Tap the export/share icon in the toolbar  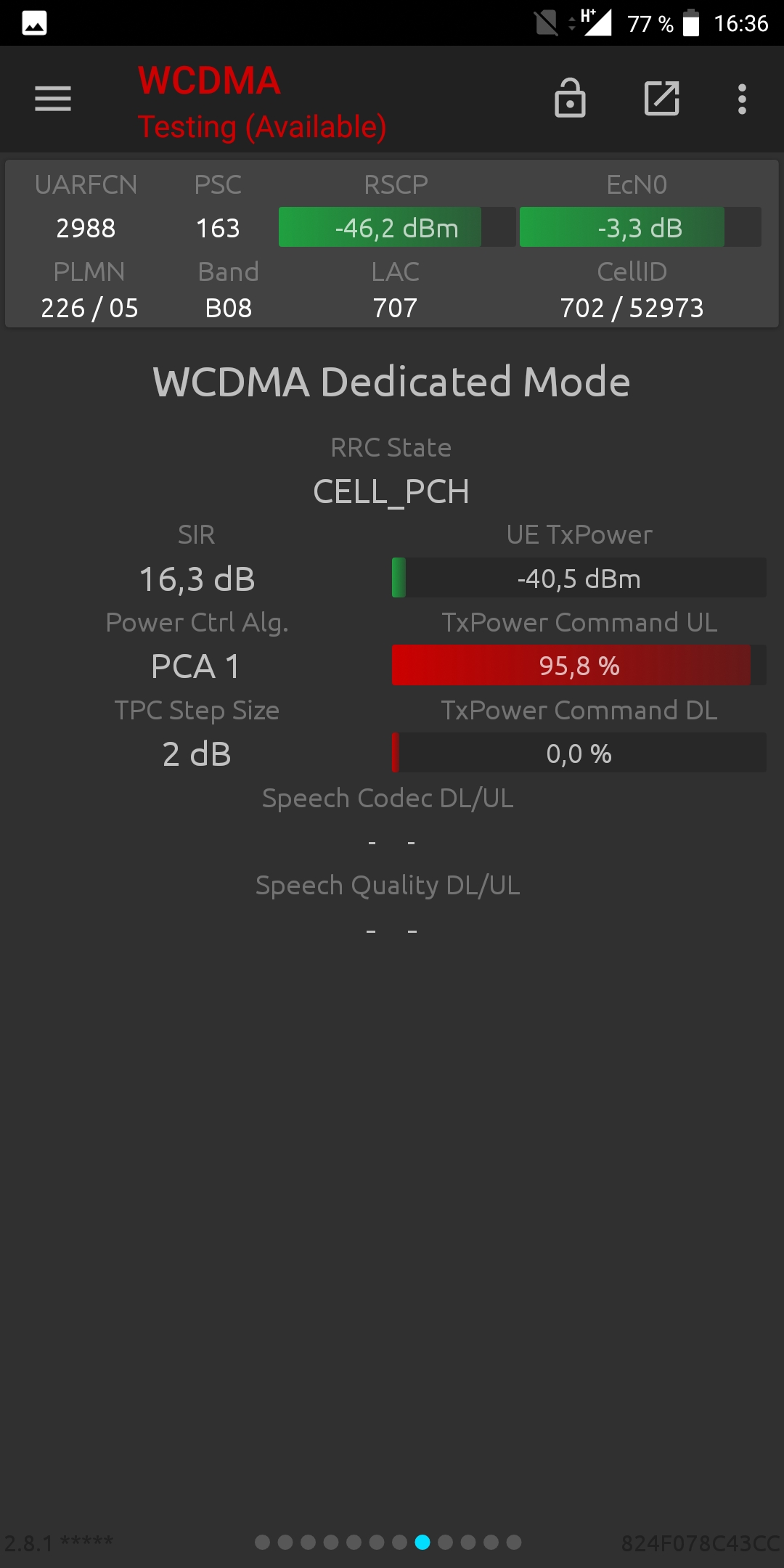[662, 98]
